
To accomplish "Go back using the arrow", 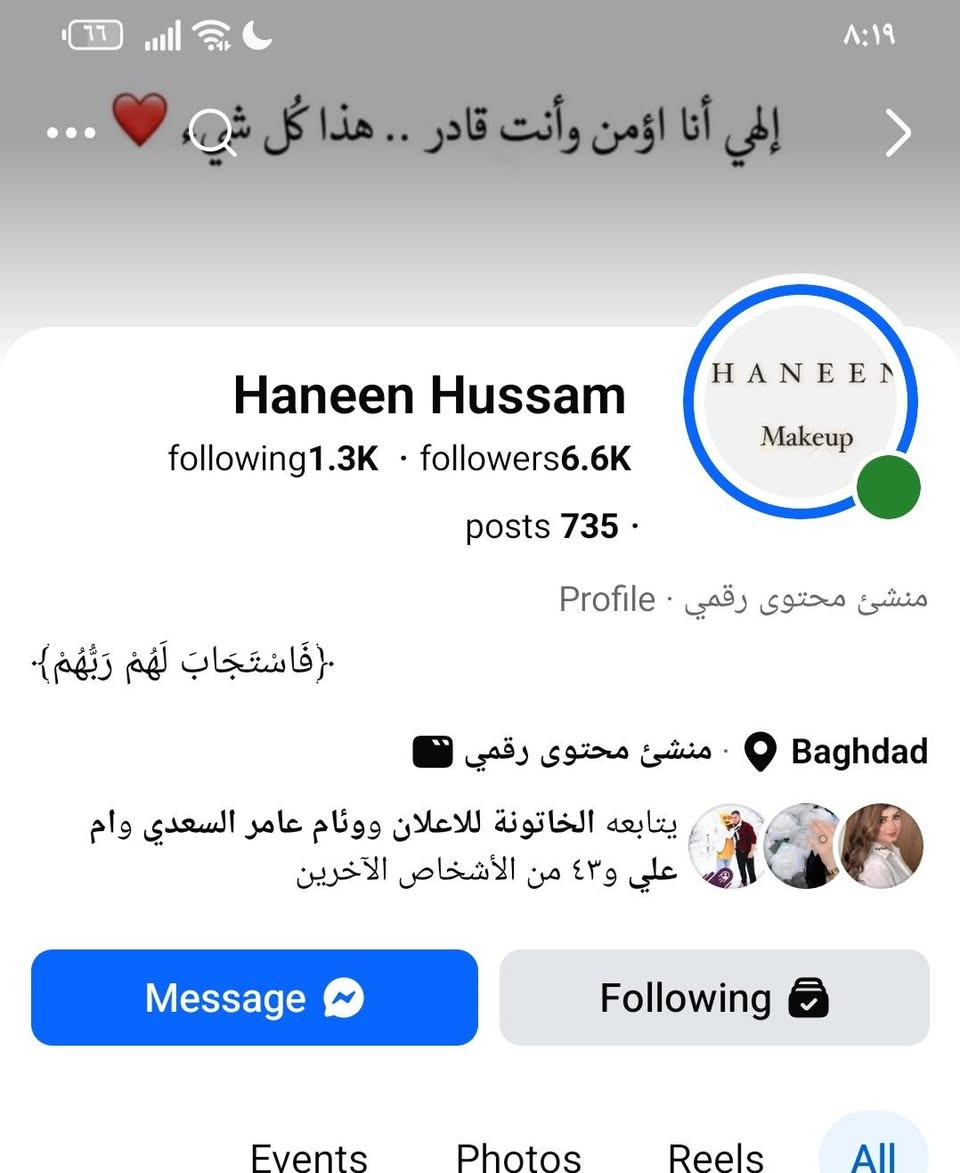I will tap(898, 134).
